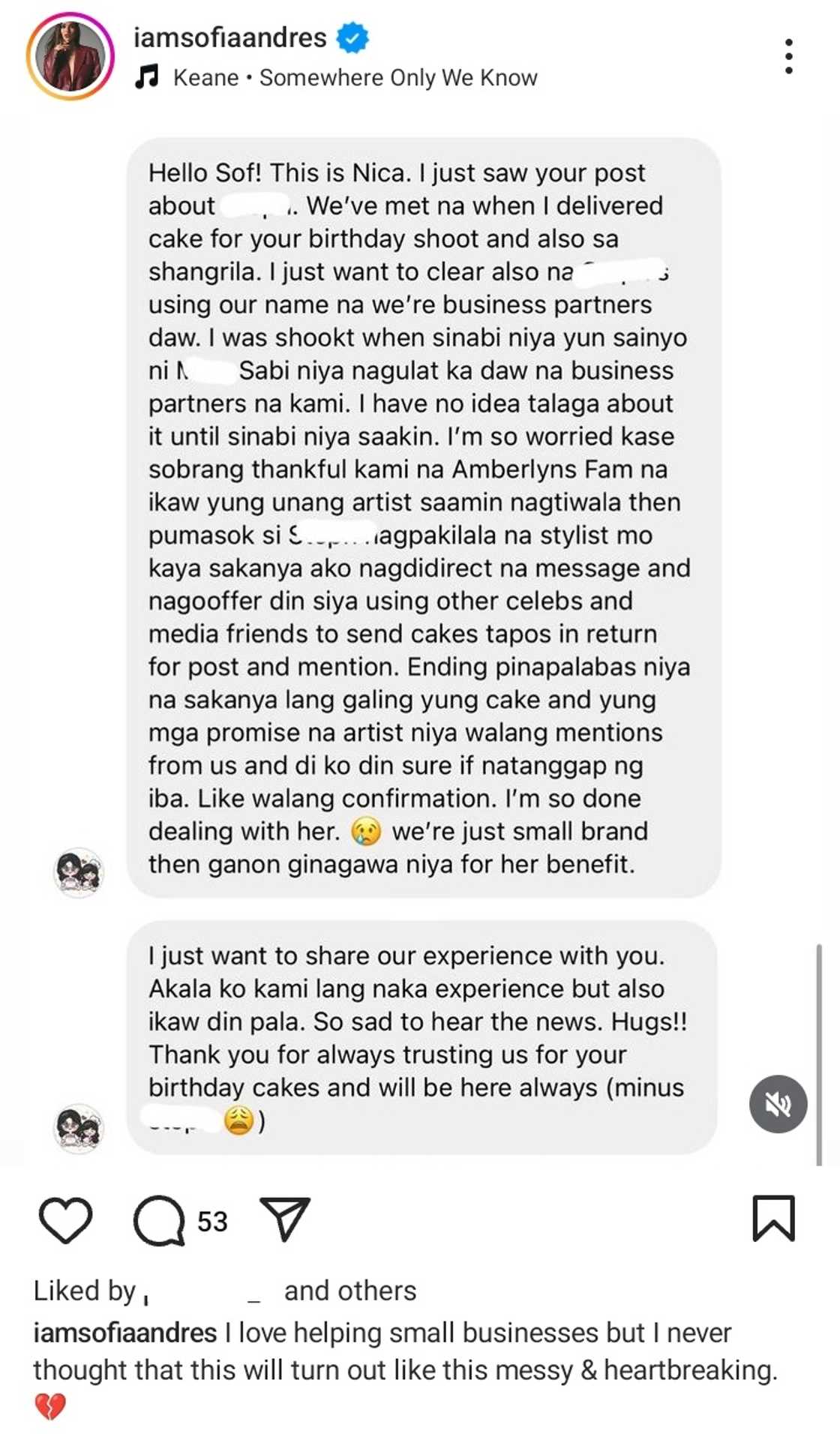Like this post with the heart
The height and width of the screenshot is (1434, 840).
tap(65, 1220)
